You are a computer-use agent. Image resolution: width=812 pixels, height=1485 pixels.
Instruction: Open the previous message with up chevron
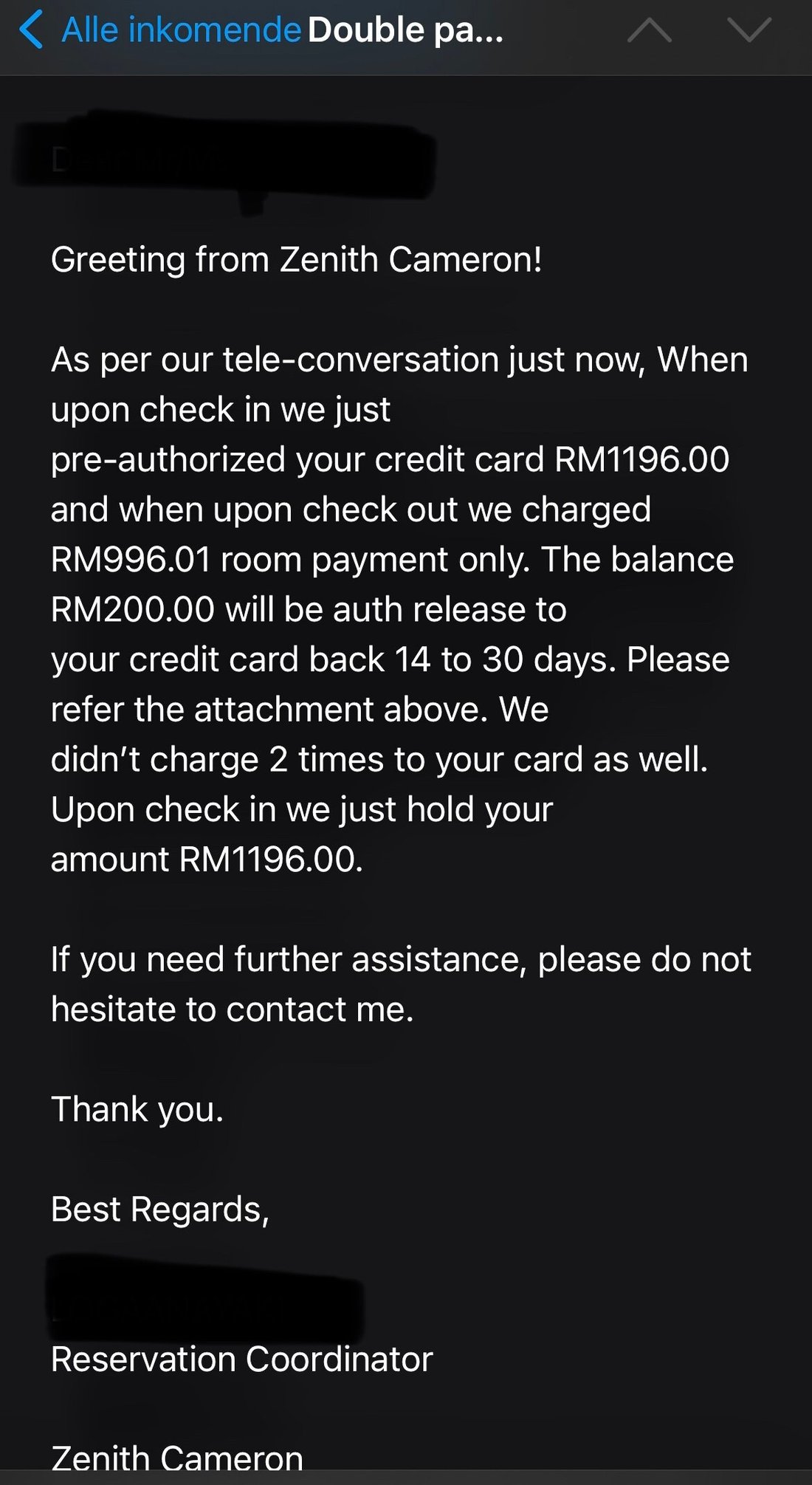[x=649, y=30]
